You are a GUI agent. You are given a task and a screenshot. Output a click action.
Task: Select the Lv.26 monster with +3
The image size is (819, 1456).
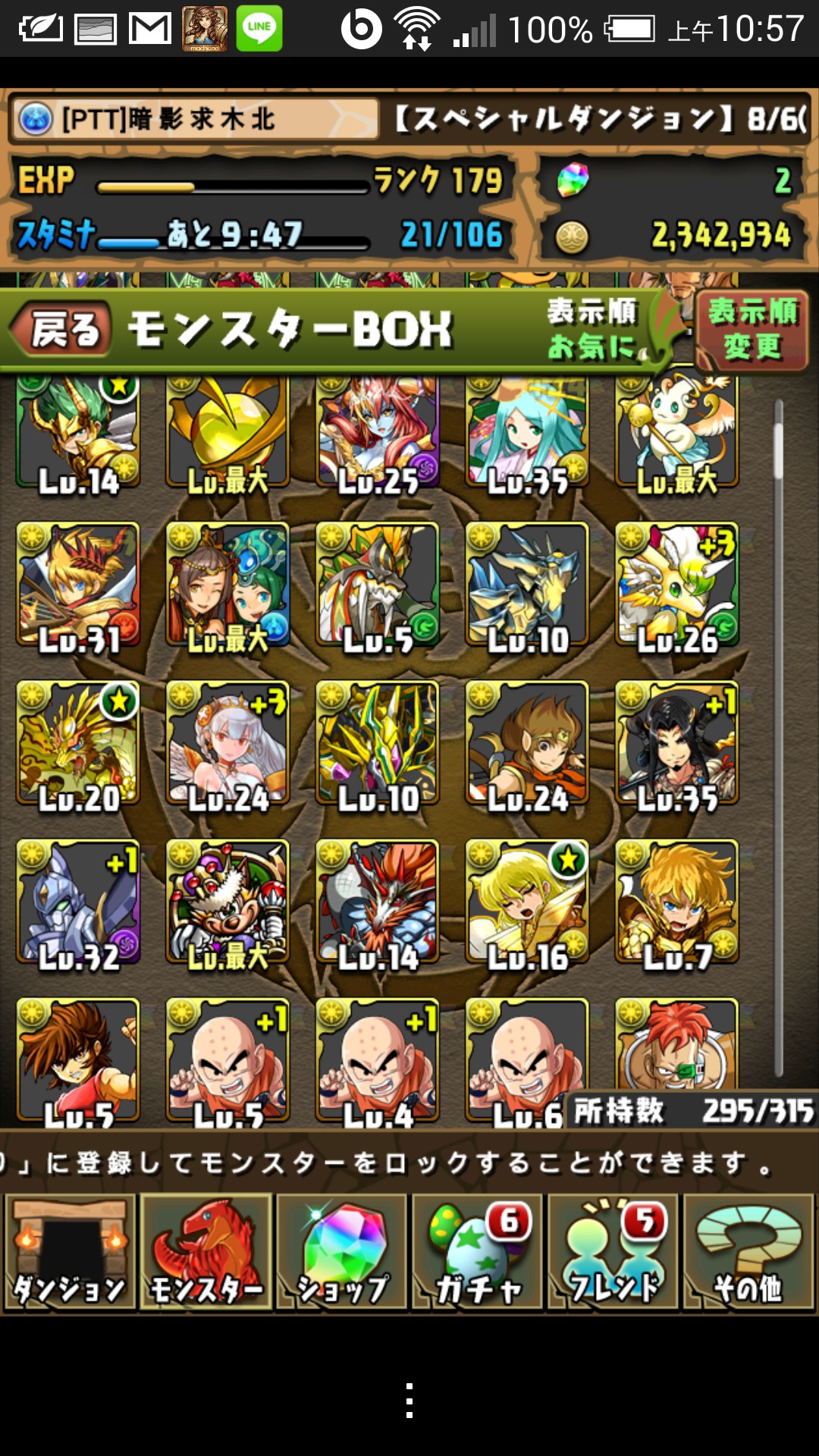click(677, 585)
